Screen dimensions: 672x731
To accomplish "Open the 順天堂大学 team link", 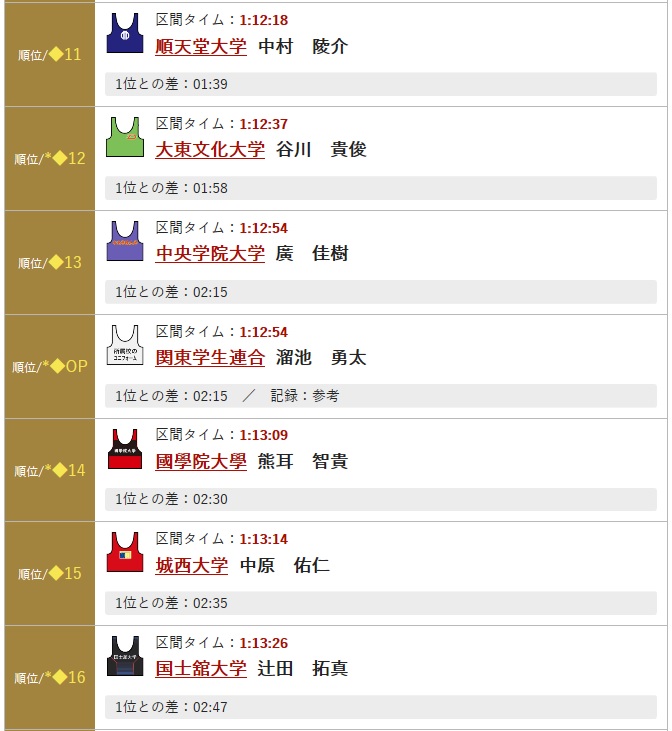I will pyautogui.click(x=201, y=46).
